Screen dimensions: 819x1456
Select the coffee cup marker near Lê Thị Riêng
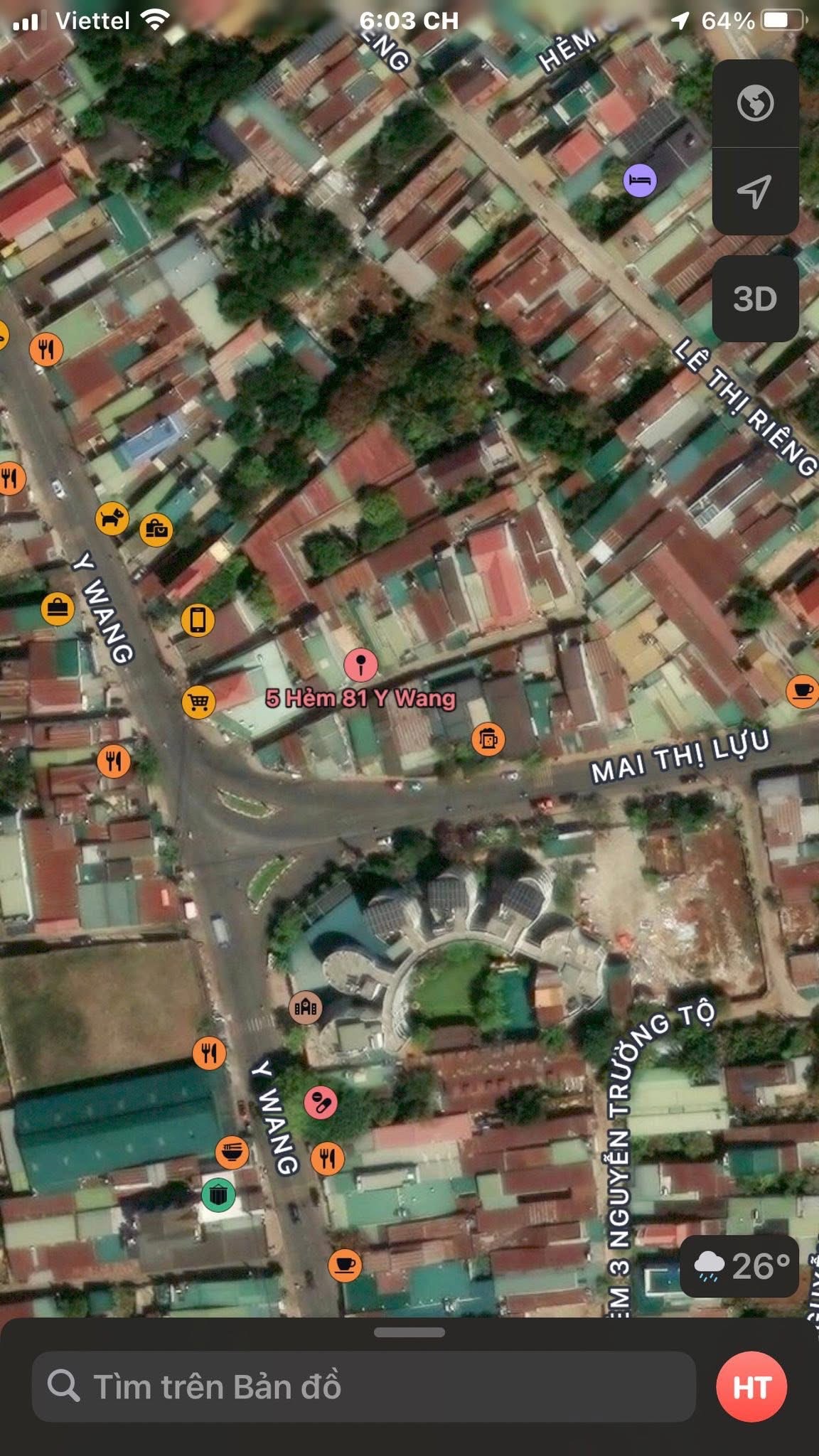coord(802,690)
